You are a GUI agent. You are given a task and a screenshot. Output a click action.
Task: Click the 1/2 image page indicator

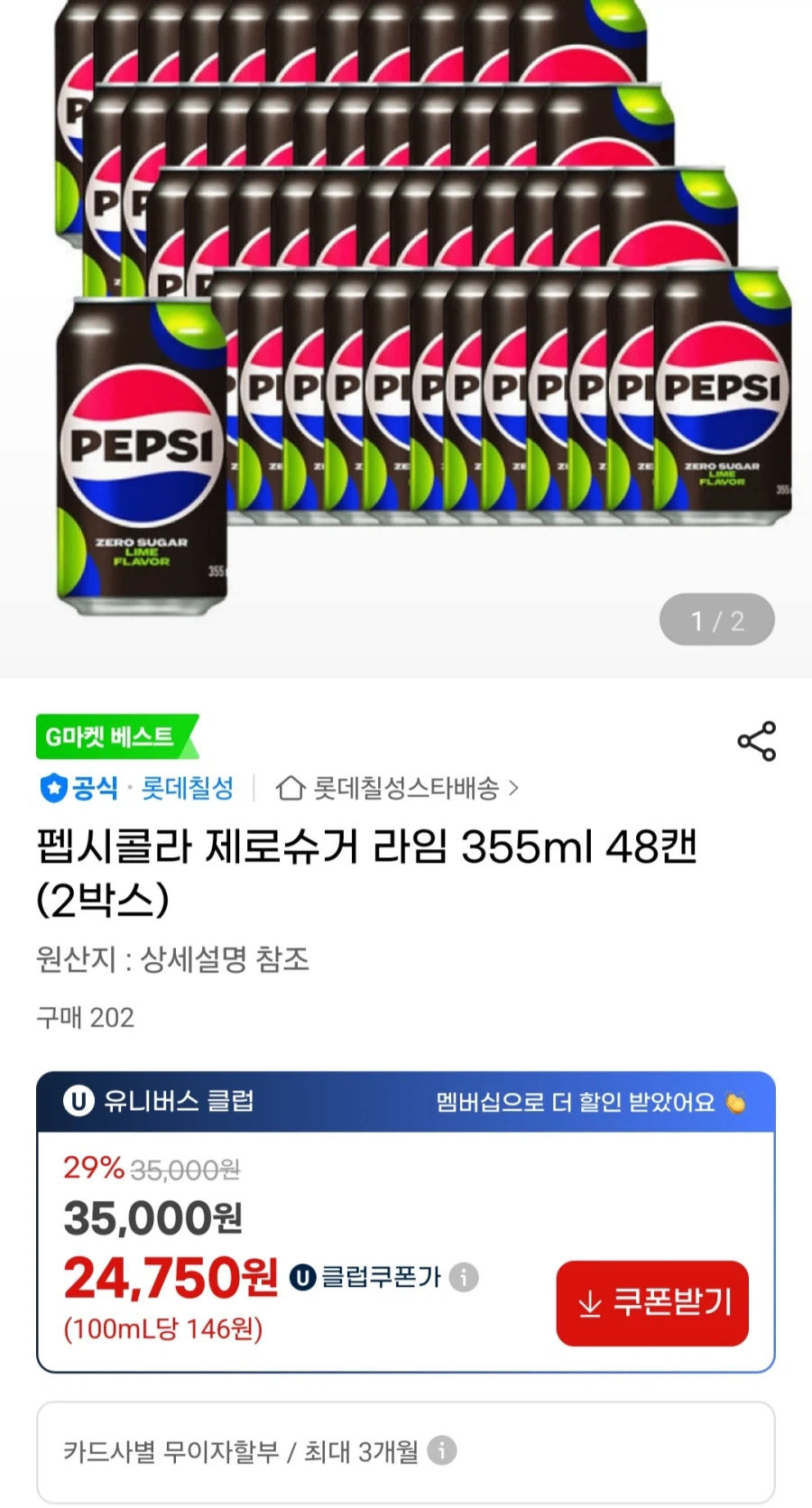click(717, 620)
